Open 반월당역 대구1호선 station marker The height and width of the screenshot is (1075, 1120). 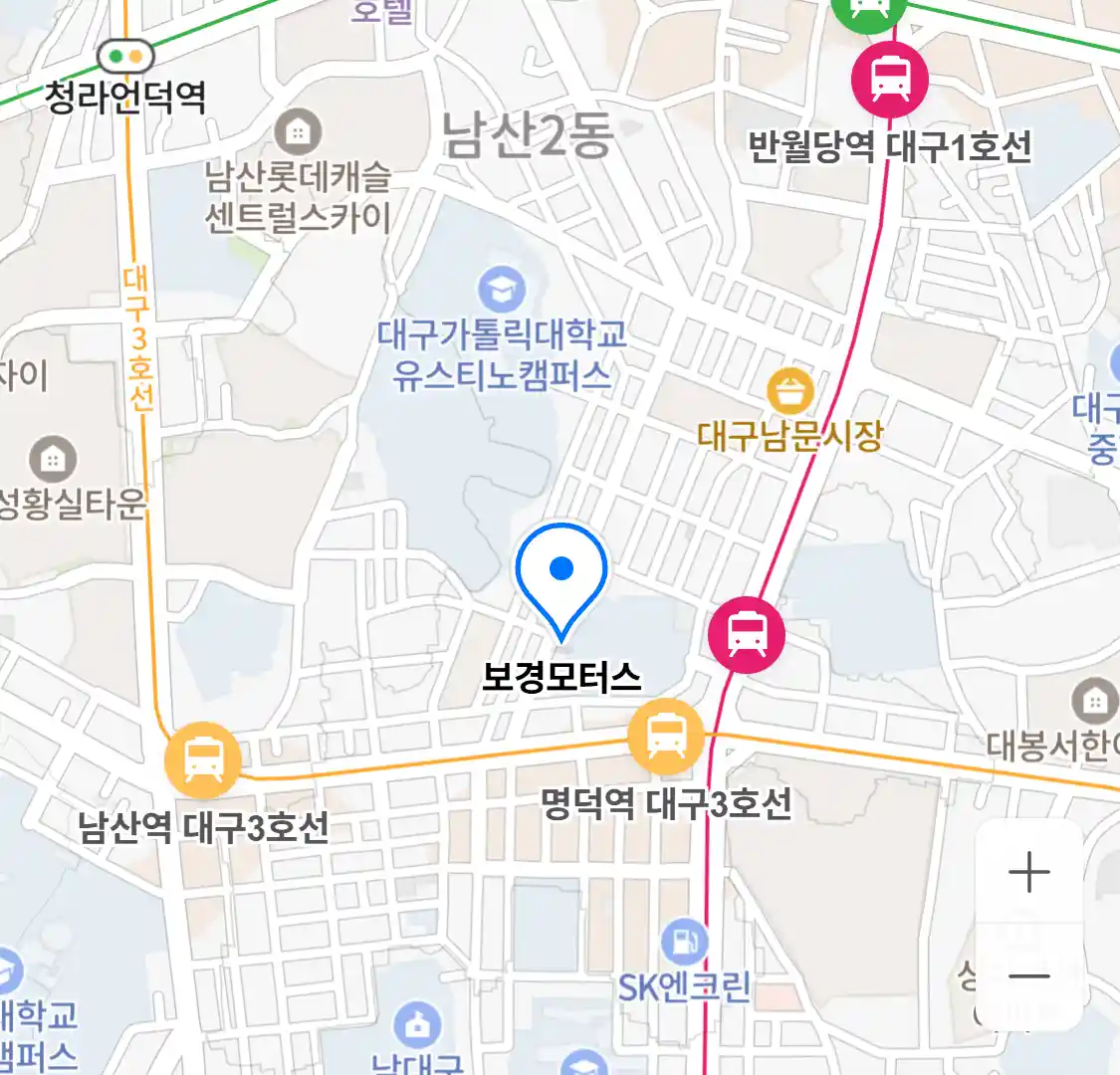click(x=890, y=80)
